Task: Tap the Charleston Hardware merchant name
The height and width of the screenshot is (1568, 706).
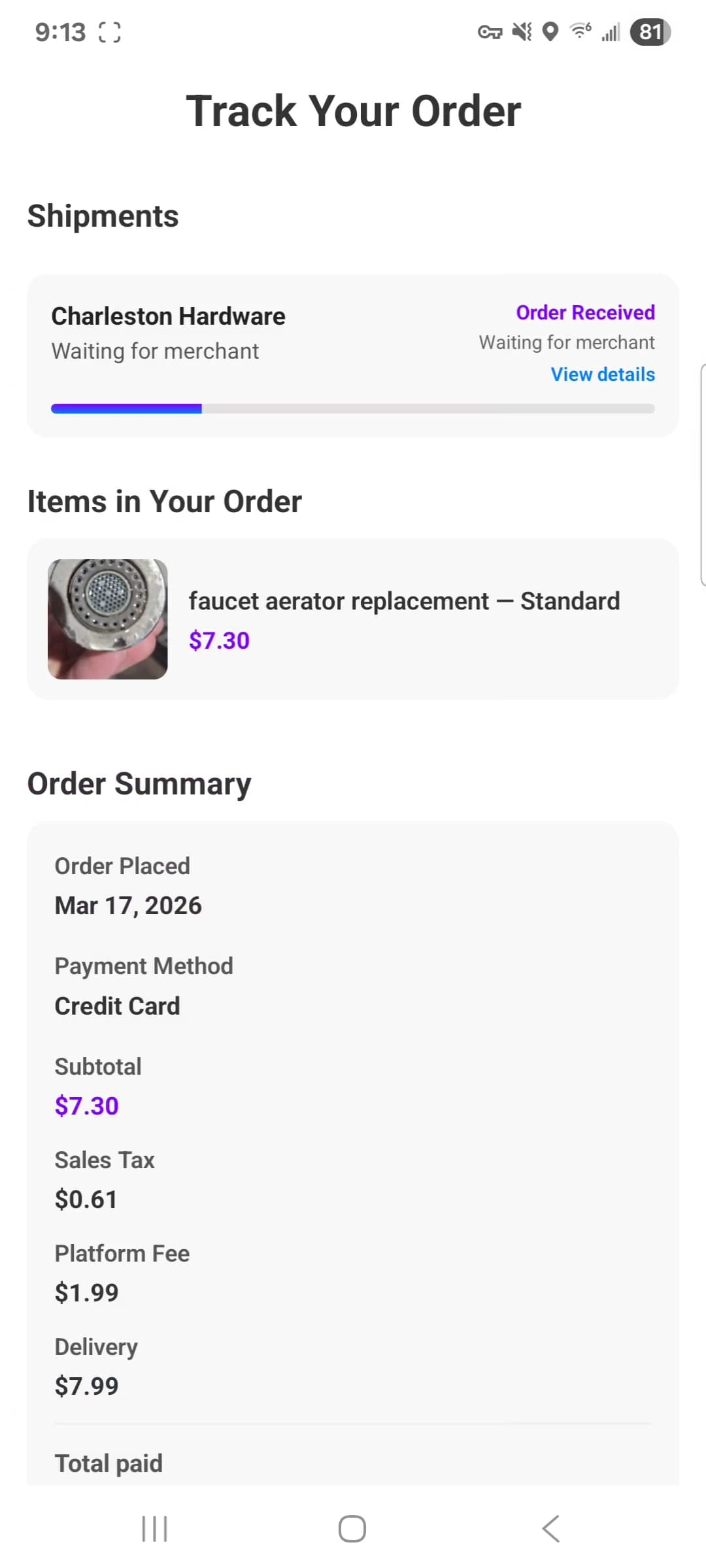Action: tap(169, 316)
